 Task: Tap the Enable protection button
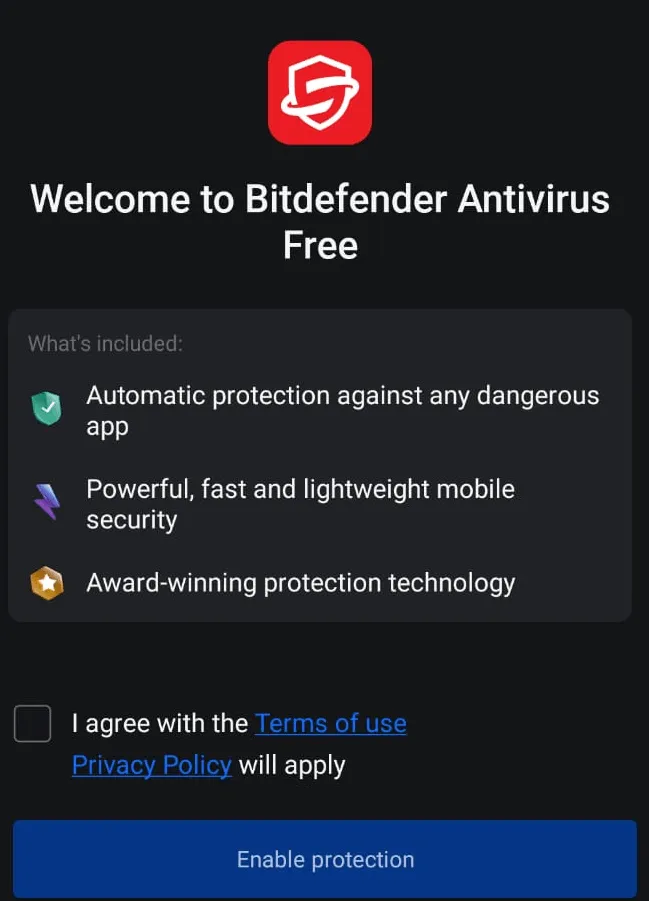coord(324,859)
